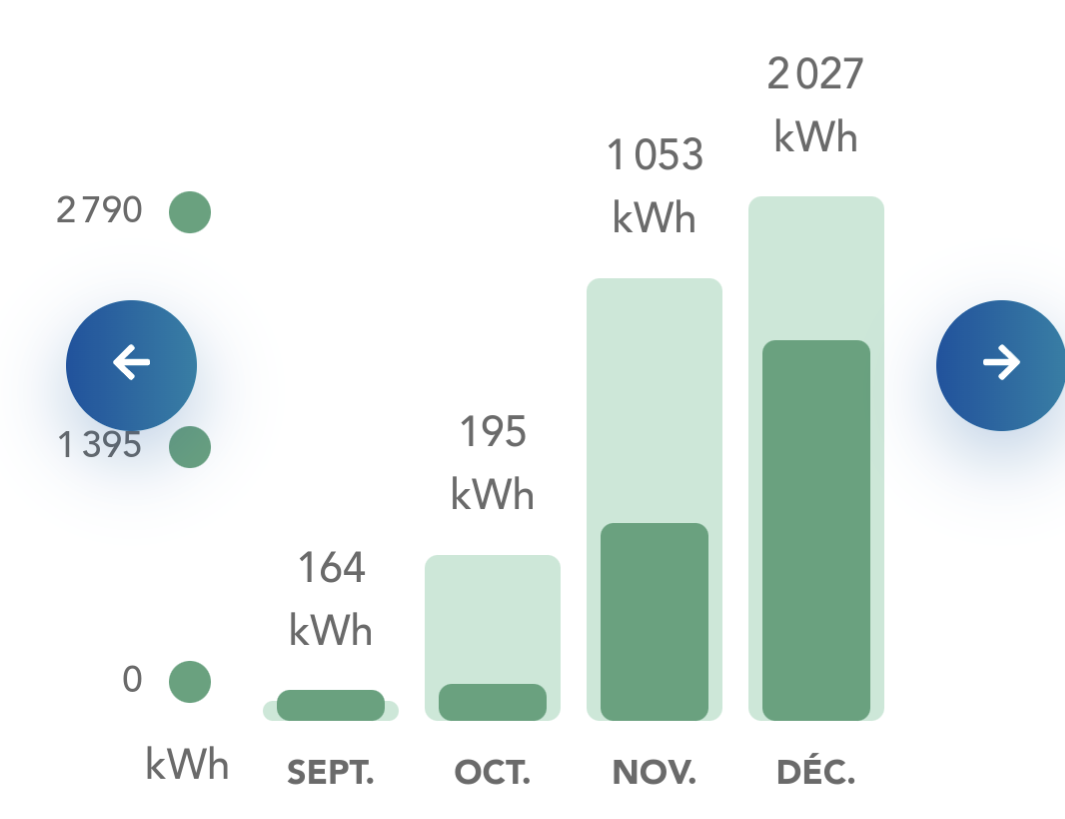The width and height of the screenshot is (1065, 819).
Task: Show next months with right arrow
Action: pos(1000,365)
